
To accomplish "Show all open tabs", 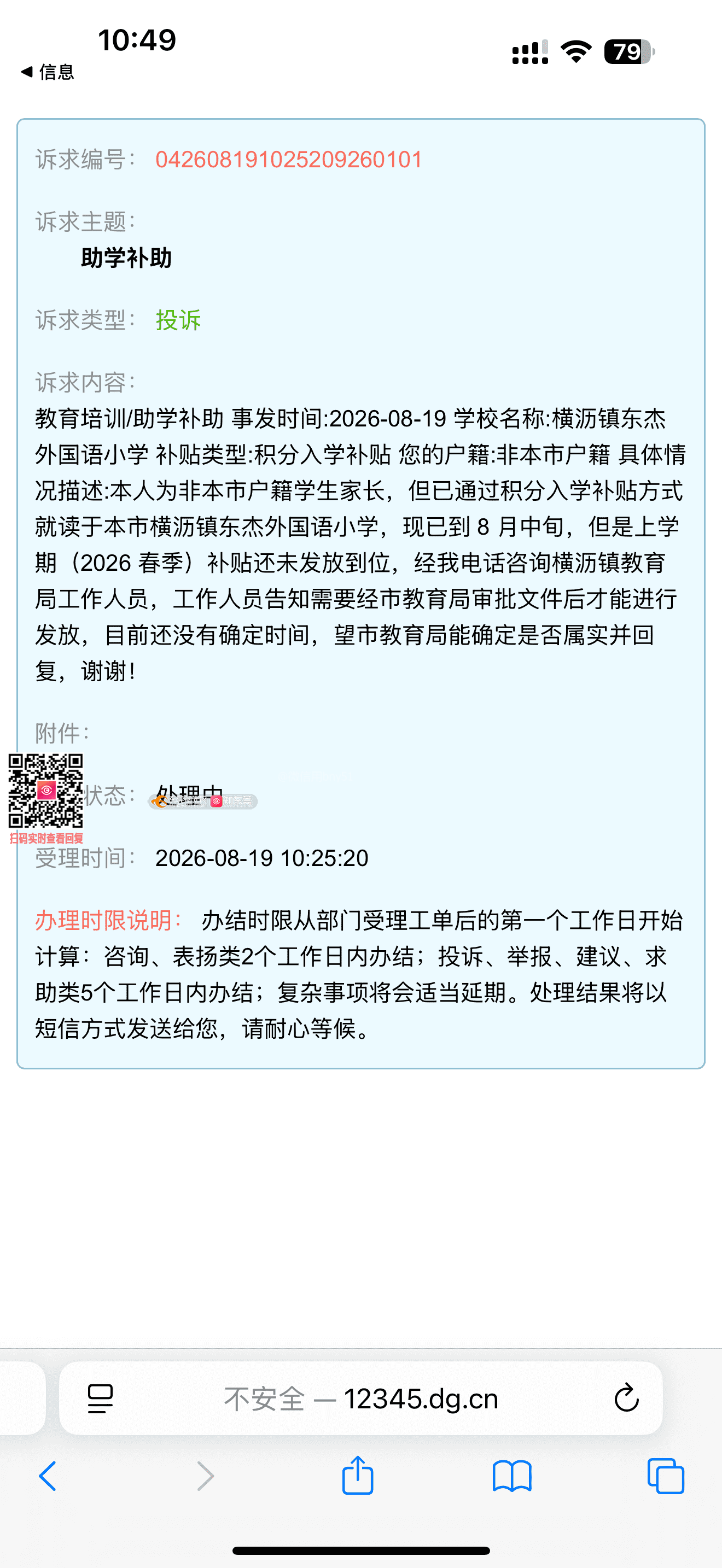I will 666,1476.
